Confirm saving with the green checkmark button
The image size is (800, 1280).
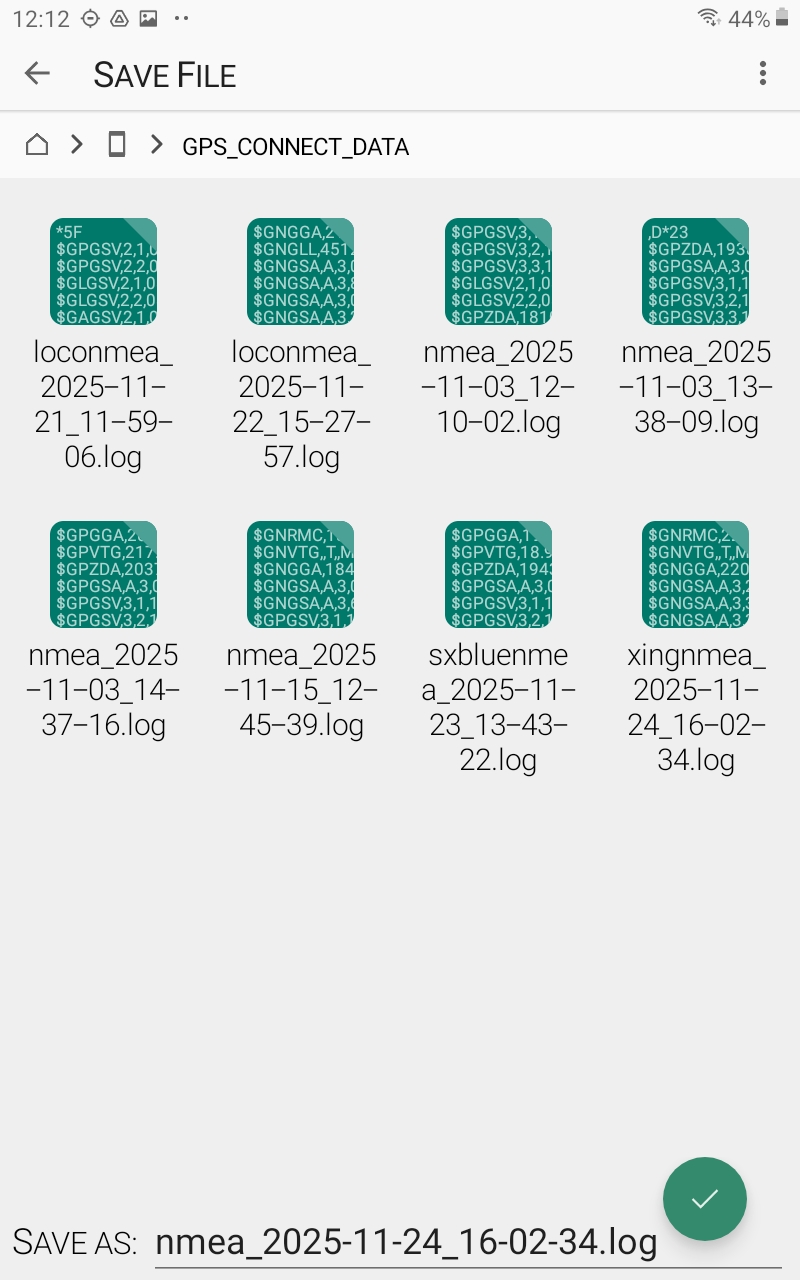click(x=704, y=1199)
